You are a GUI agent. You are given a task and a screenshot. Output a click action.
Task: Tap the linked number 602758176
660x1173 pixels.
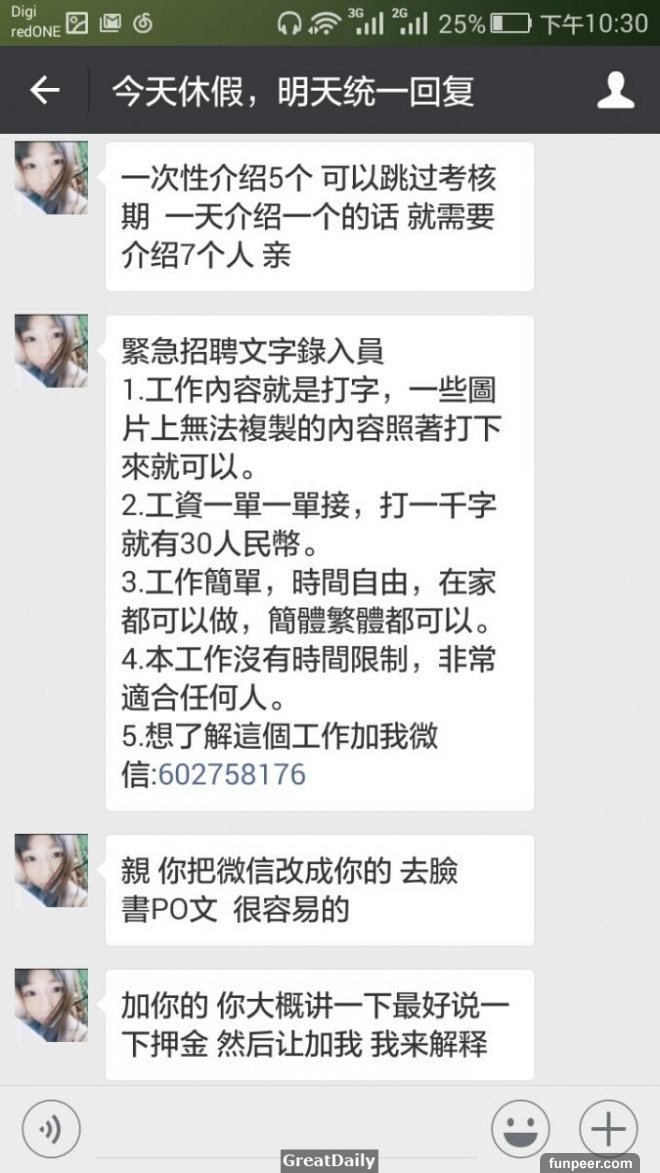[x=232, y=774]
